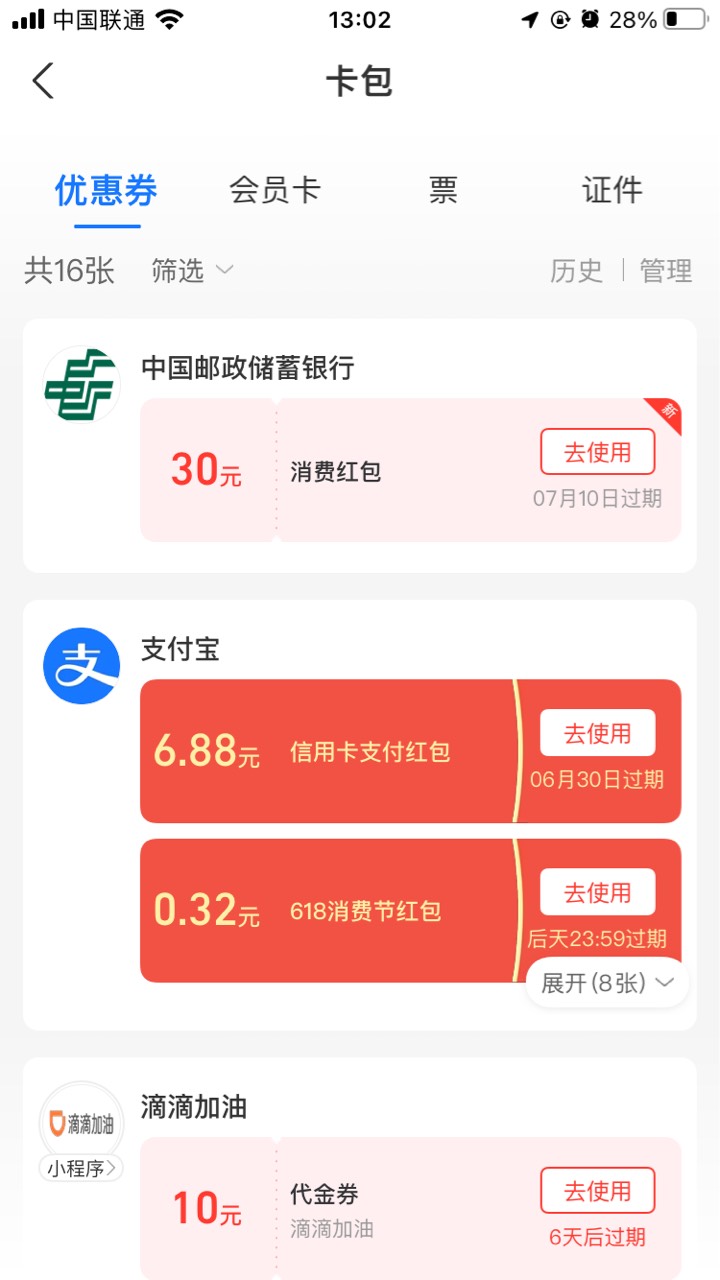
Task: Open coupon 历史
Action: tap(576, 271)
